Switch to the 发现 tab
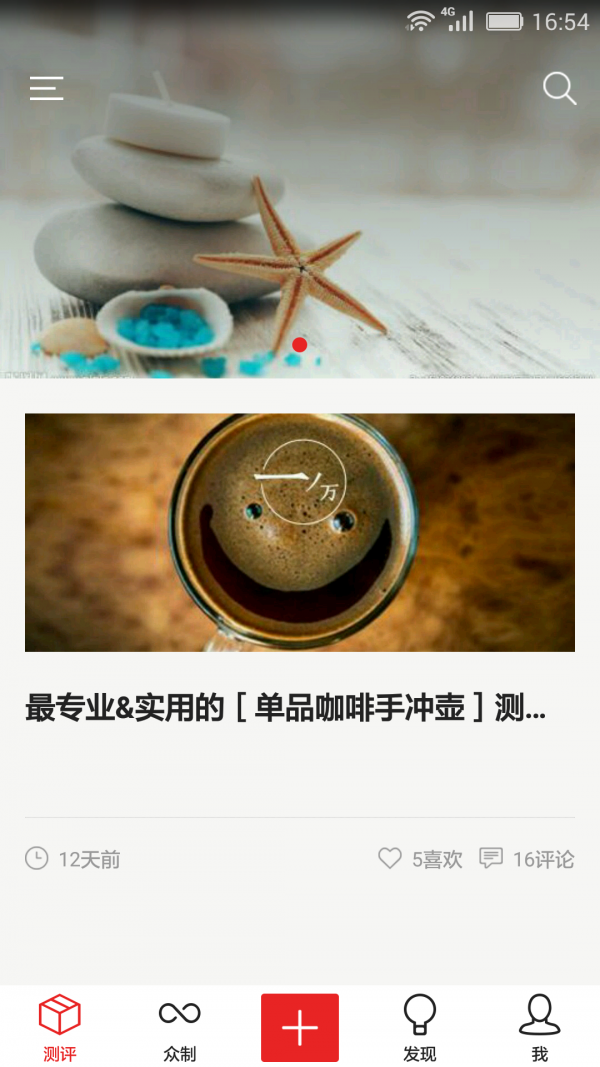This screenshot has width=600, height=1067. tap(420, 1027)
